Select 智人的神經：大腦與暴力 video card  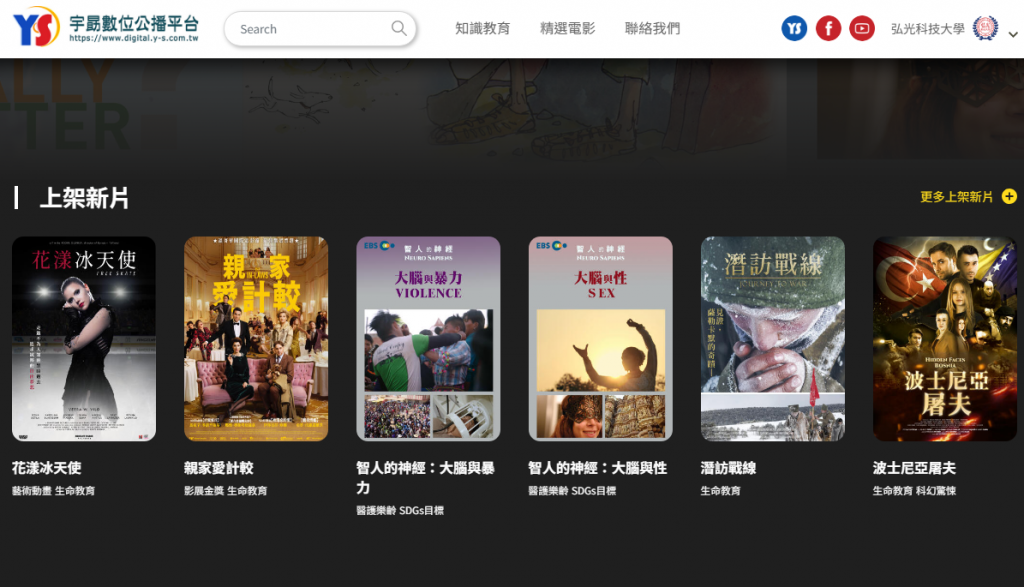coord(428,339)
